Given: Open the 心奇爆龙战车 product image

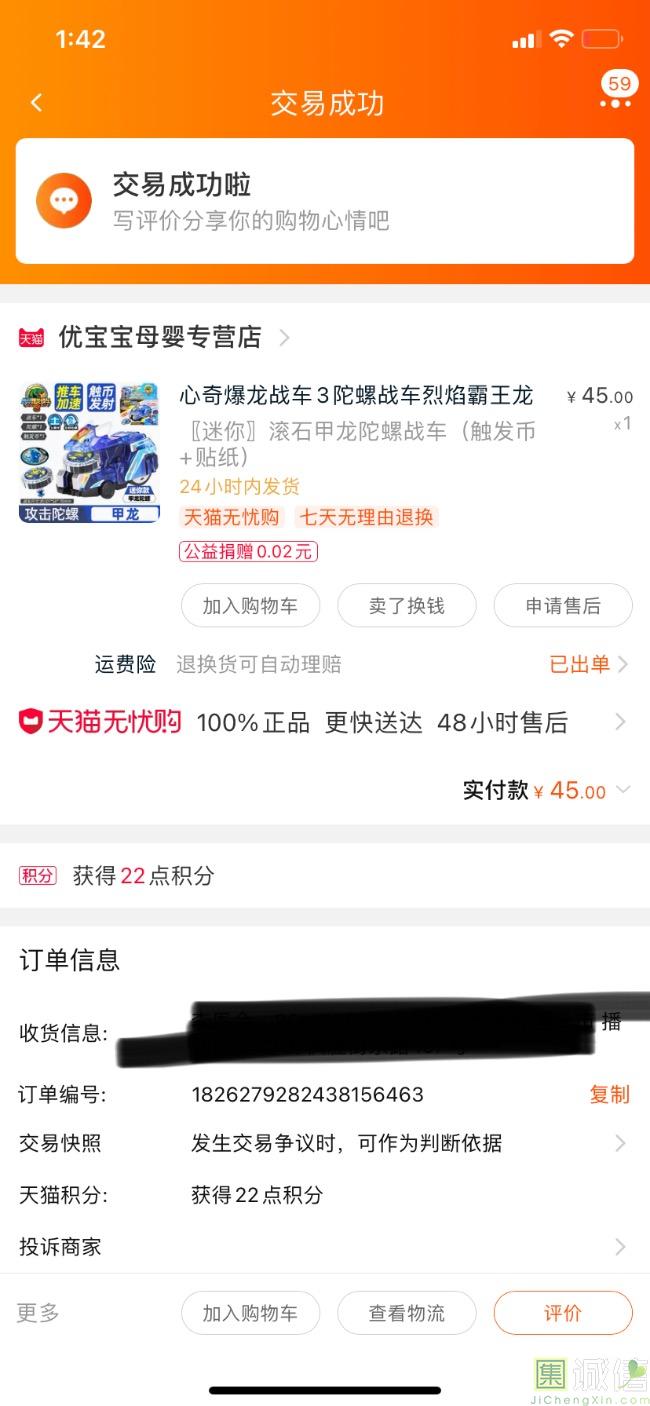Looking at the screenshot, I should point(90,452).
